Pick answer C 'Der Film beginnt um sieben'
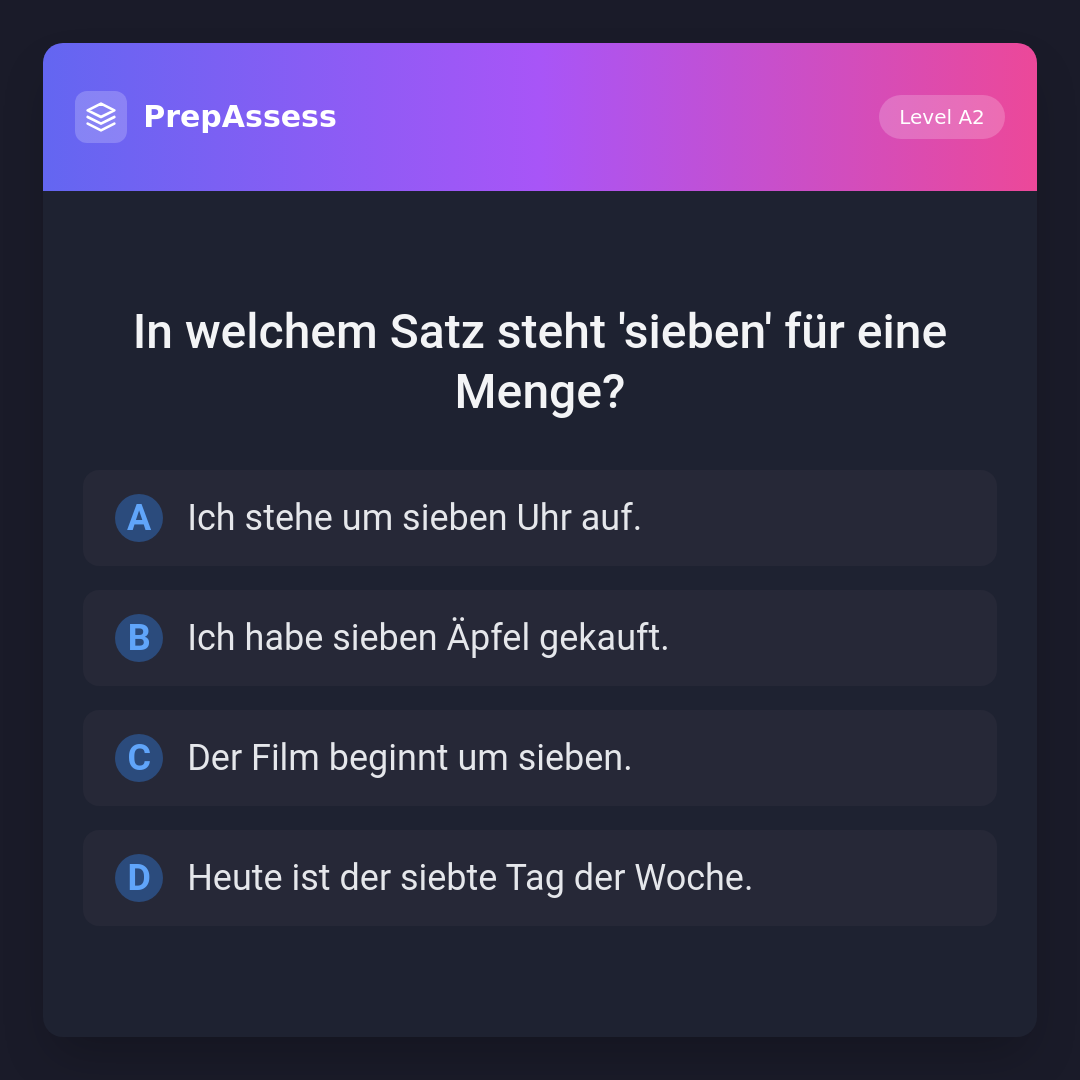 [540, 758]
